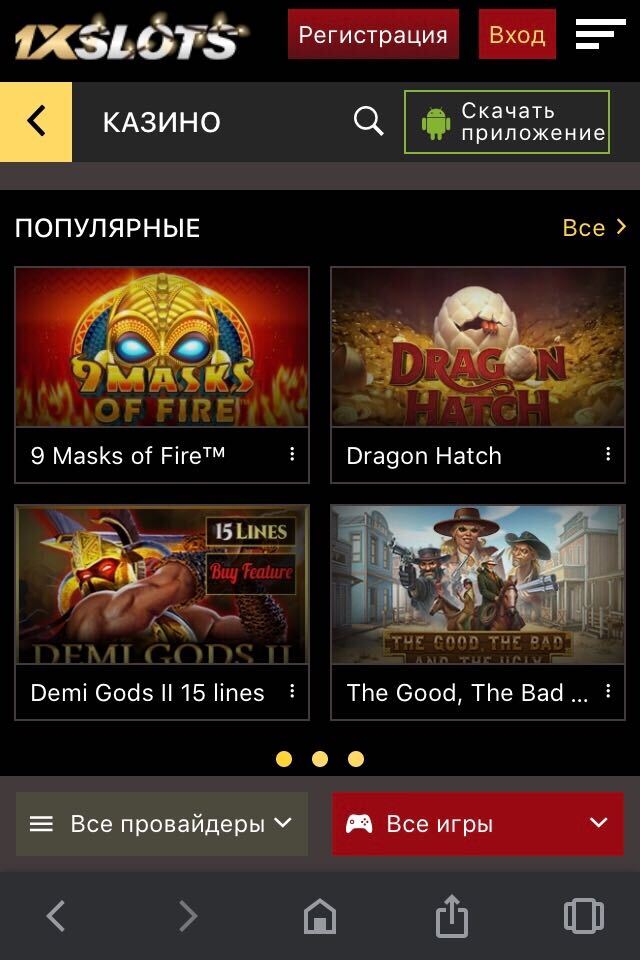Screen dimensions: 640x960
Task: Tap the Вход login button
Action: coord(517,35)
